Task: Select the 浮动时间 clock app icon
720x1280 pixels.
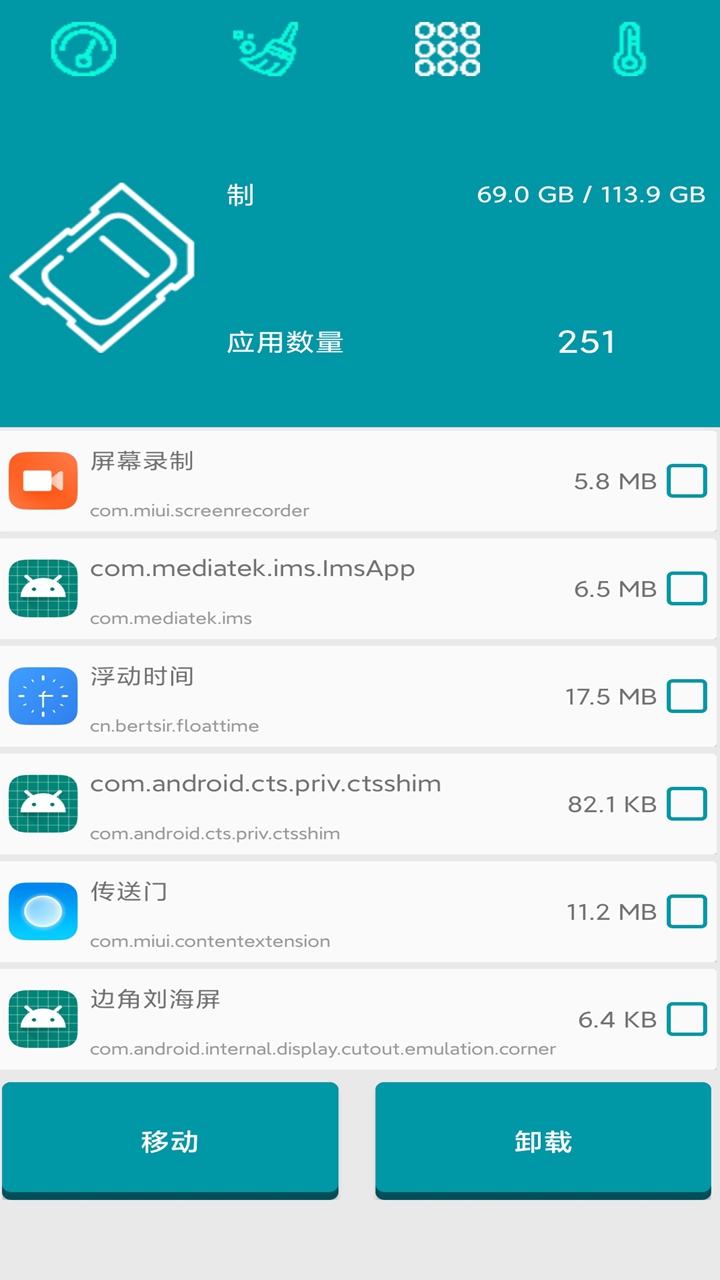Action: tap(42, 696)
